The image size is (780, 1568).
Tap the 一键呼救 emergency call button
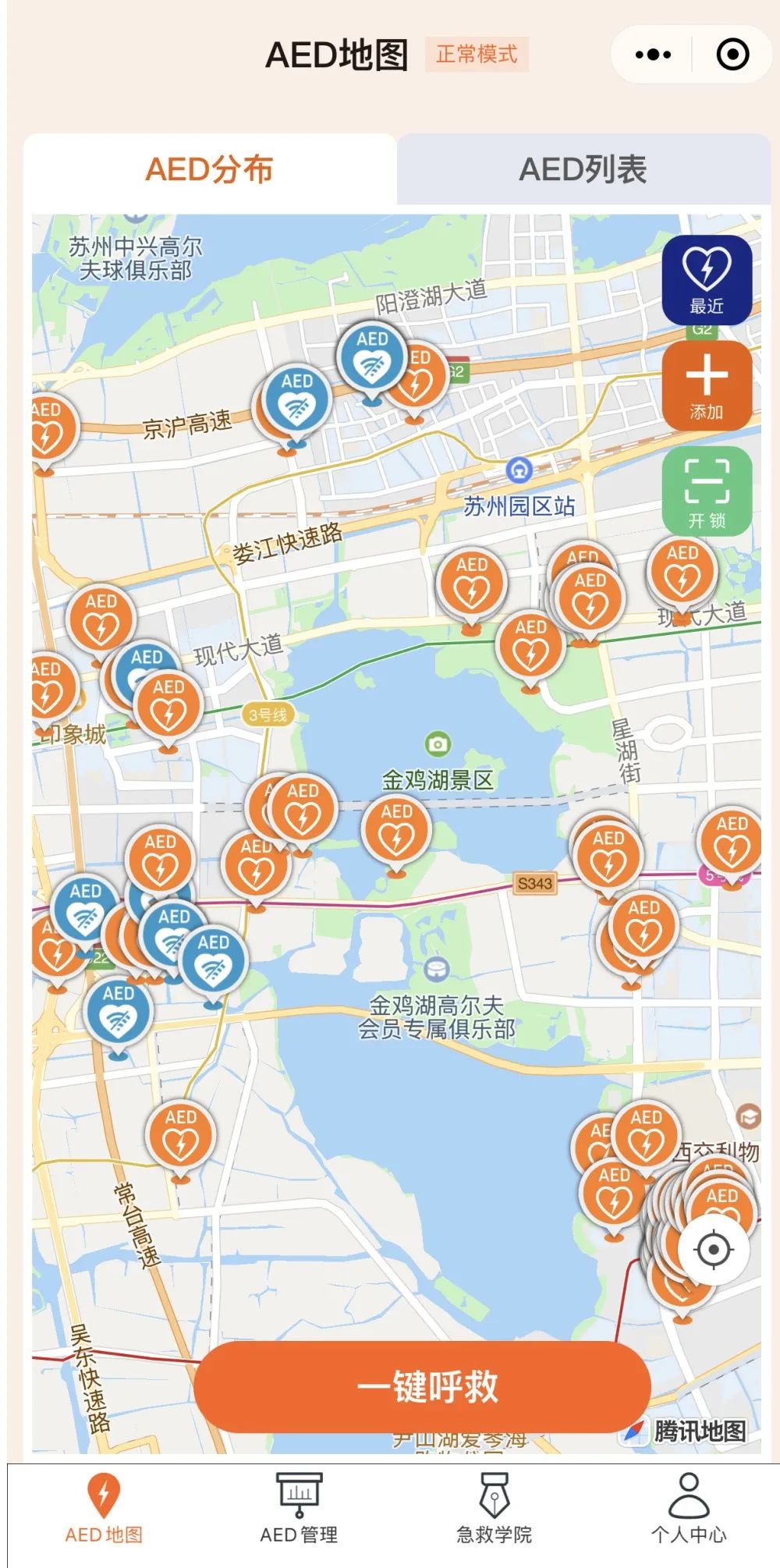coord(422,1387)
